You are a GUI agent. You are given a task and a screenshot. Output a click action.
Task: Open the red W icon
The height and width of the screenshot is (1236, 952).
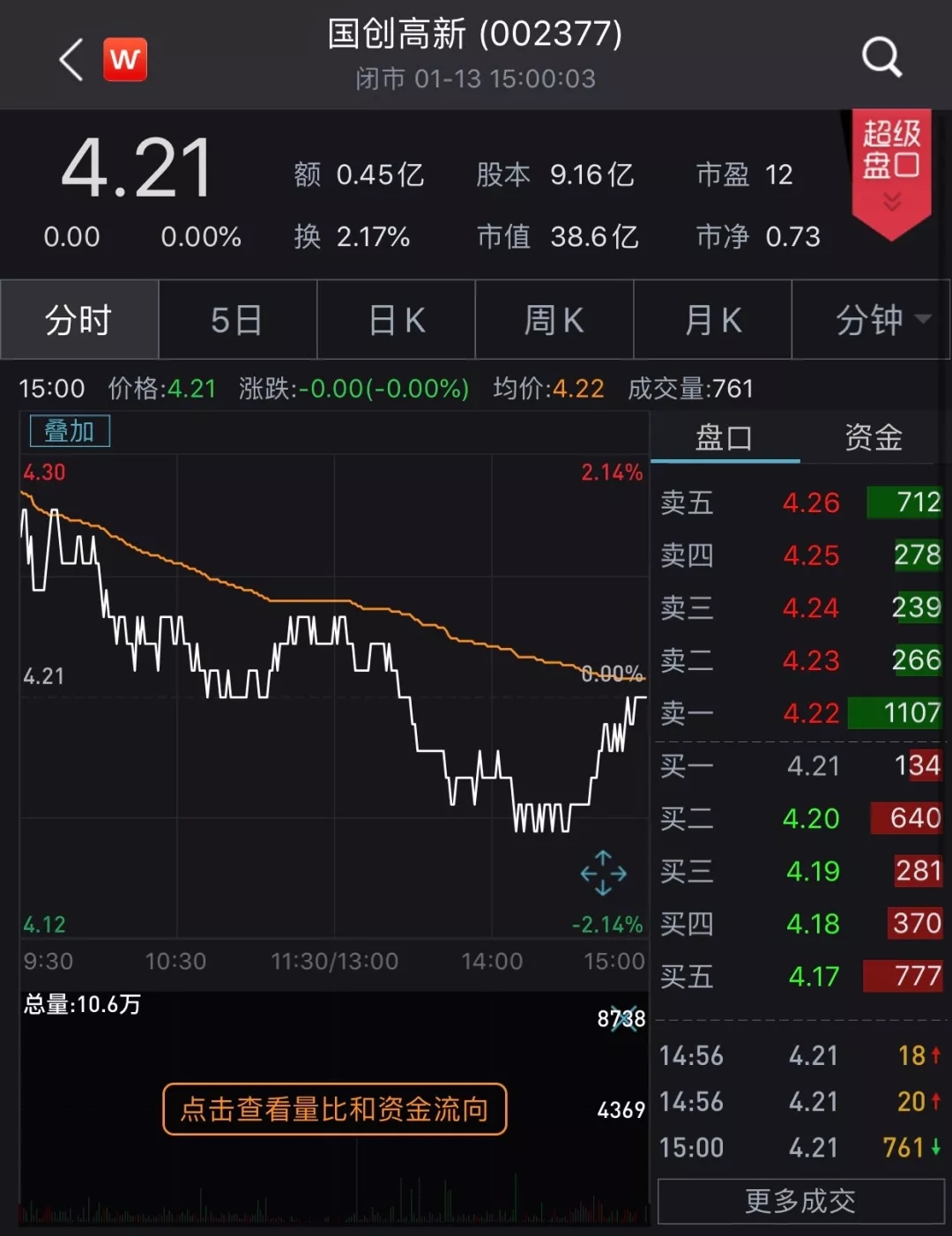point(125,60)
